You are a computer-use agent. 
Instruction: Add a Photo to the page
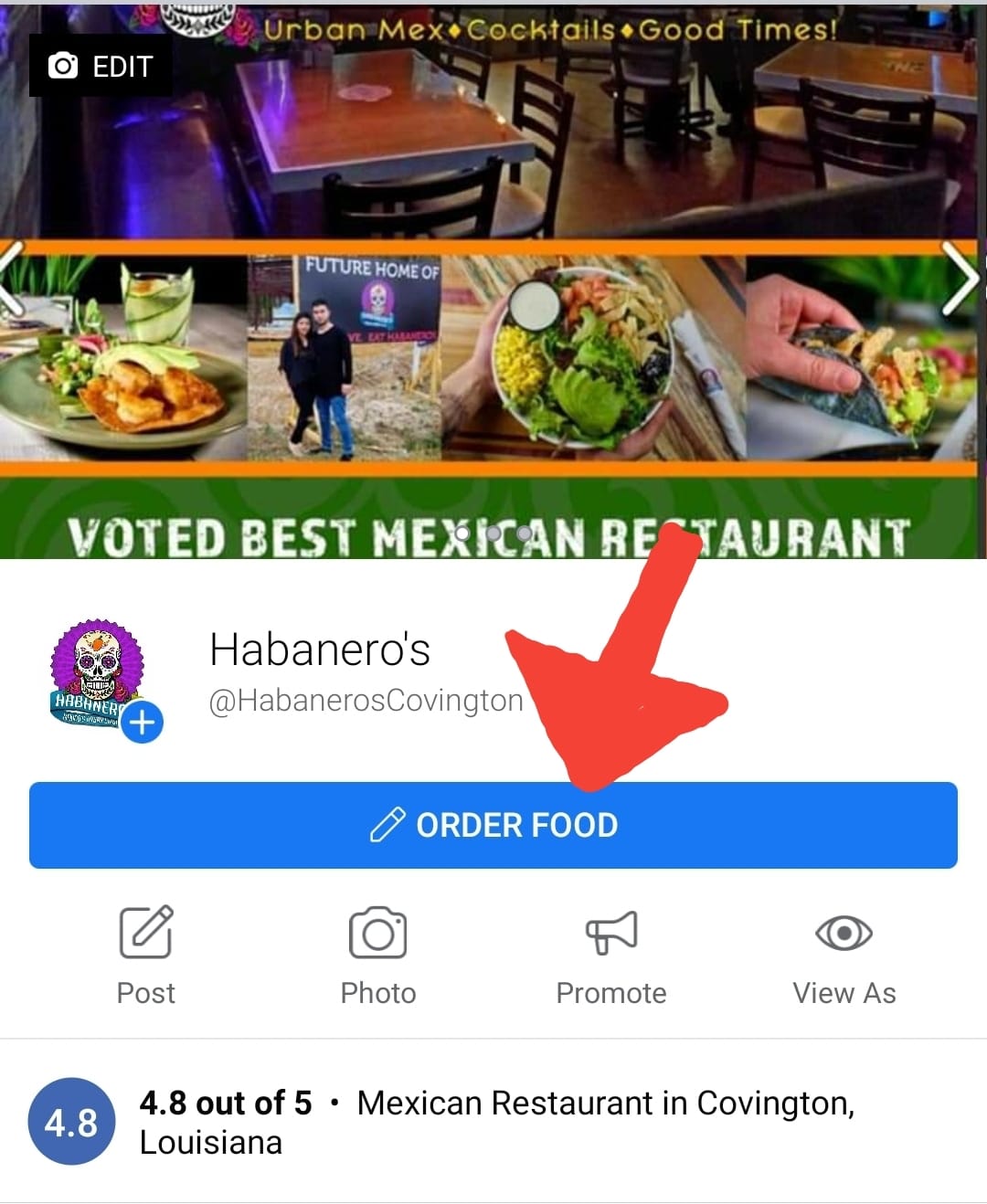(x=377, y=955)
